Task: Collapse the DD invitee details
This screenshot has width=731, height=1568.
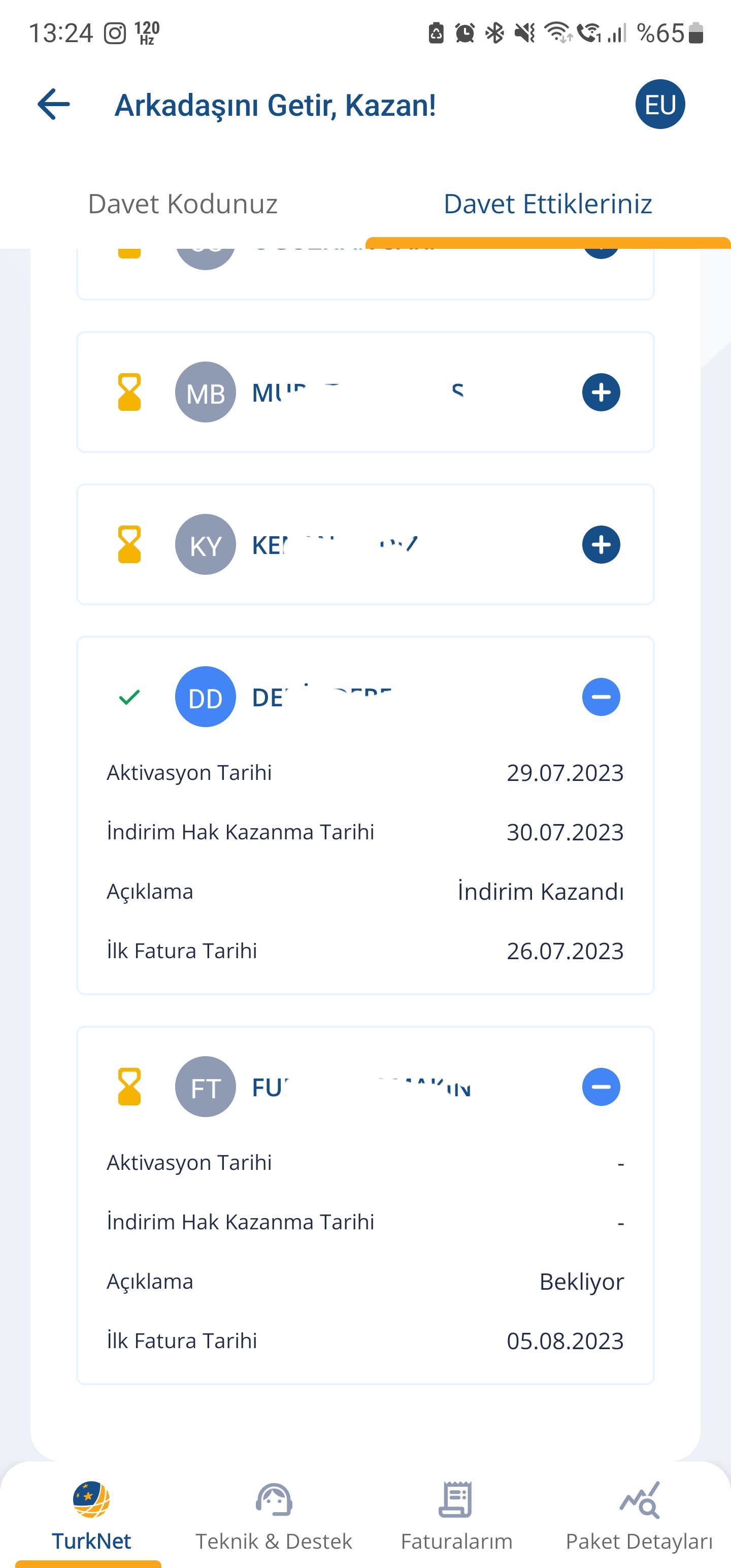Action: click(601, 697)
